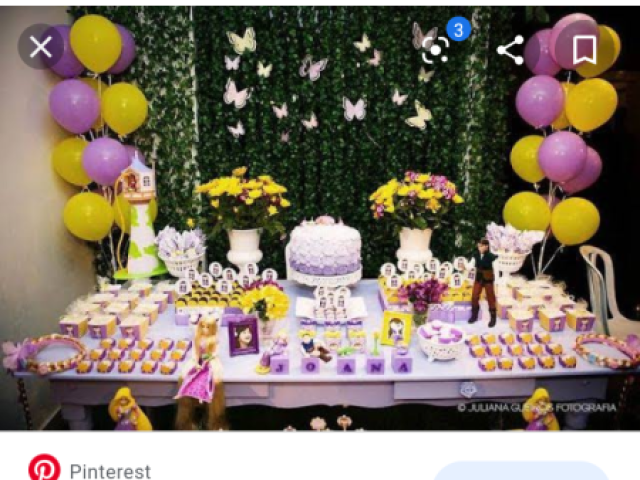This screenshot has width=640, height=480.
Task: View the party table photo full size
Action: click(x=320, y=250)
